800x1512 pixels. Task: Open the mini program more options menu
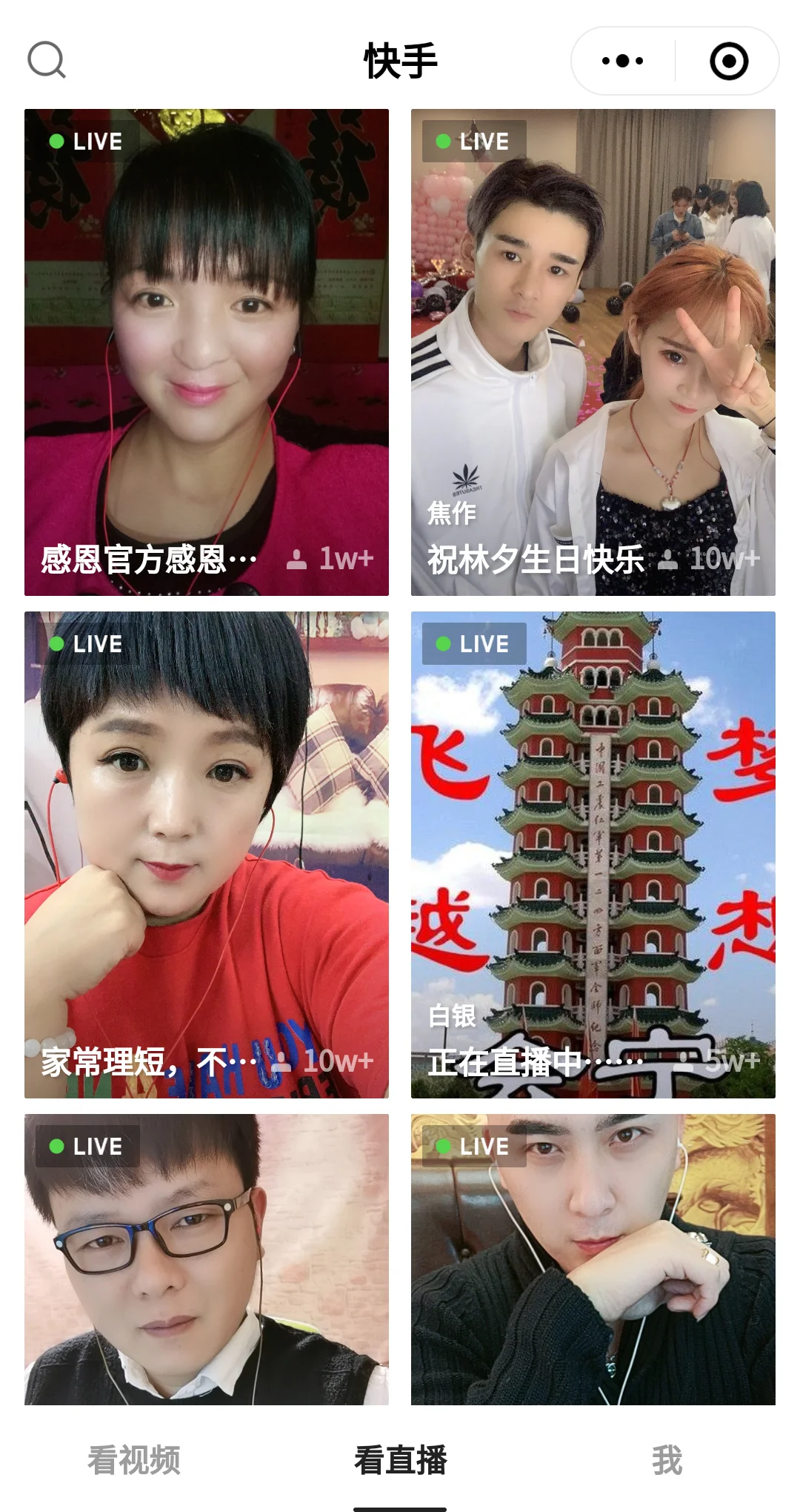coord(622,61)
